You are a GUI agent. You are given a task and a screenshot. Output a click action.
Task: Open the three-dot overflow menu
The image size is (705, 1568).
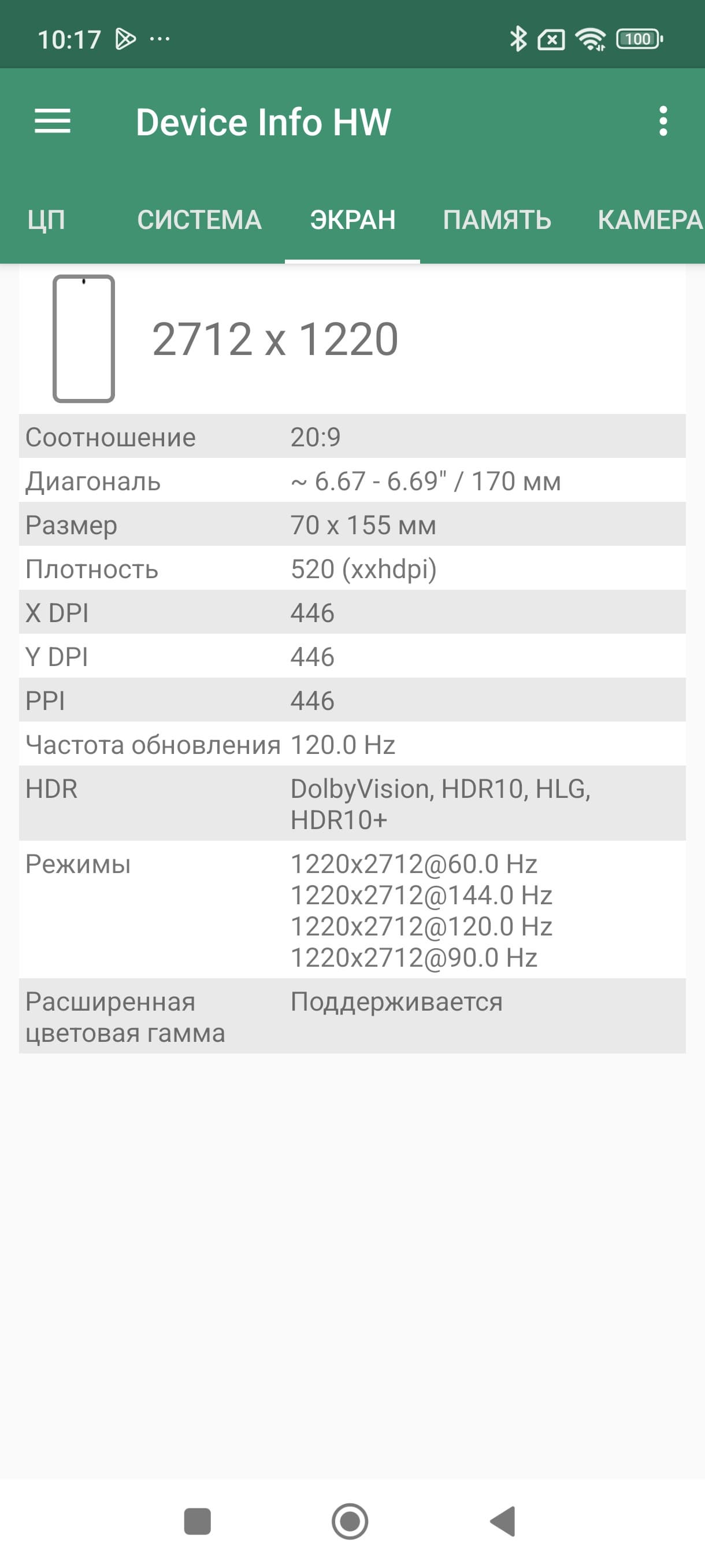click(x=663, y=121)
